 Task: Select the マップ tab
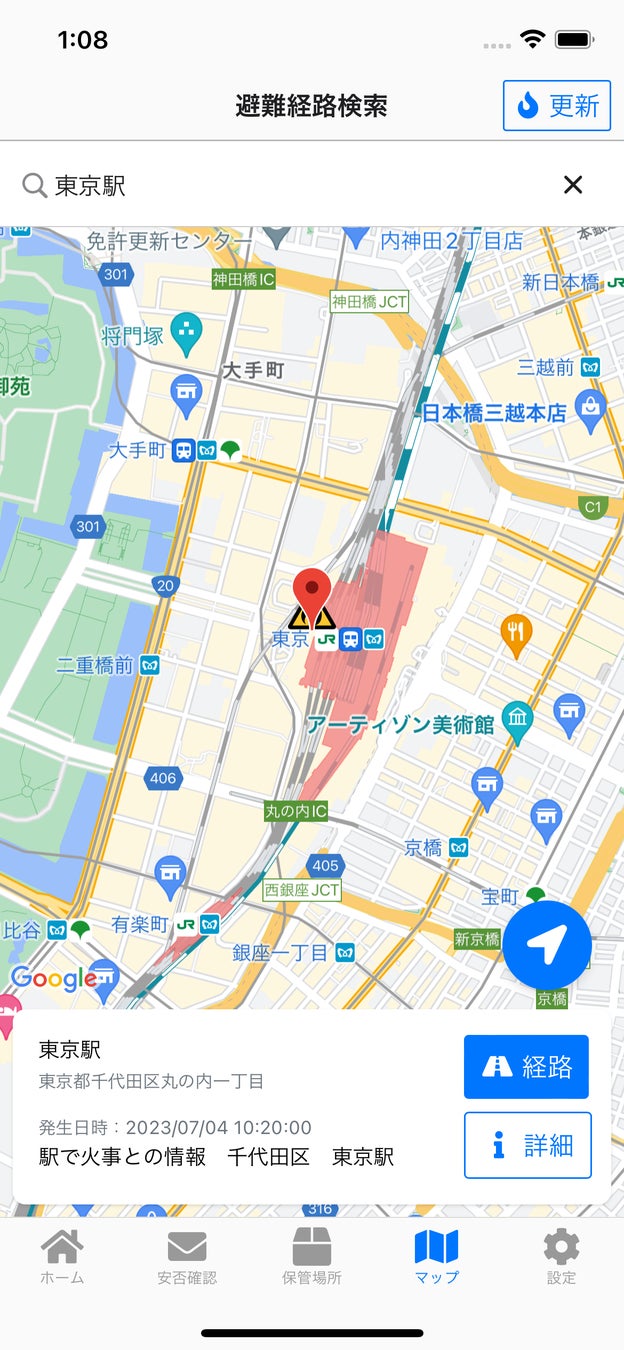click(x=436, y=1257)
